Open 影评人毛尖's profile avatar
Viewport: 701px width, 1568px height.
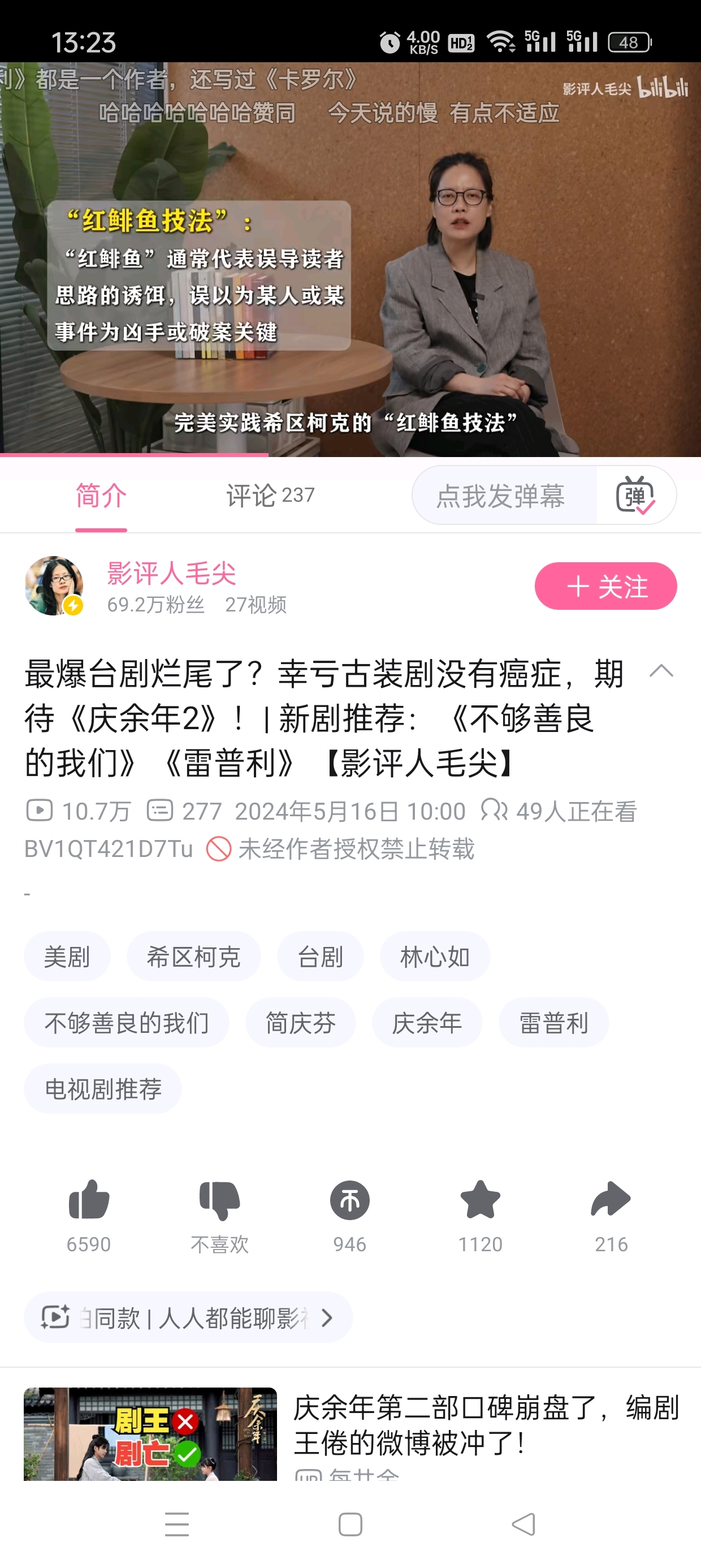click(54, 585)
